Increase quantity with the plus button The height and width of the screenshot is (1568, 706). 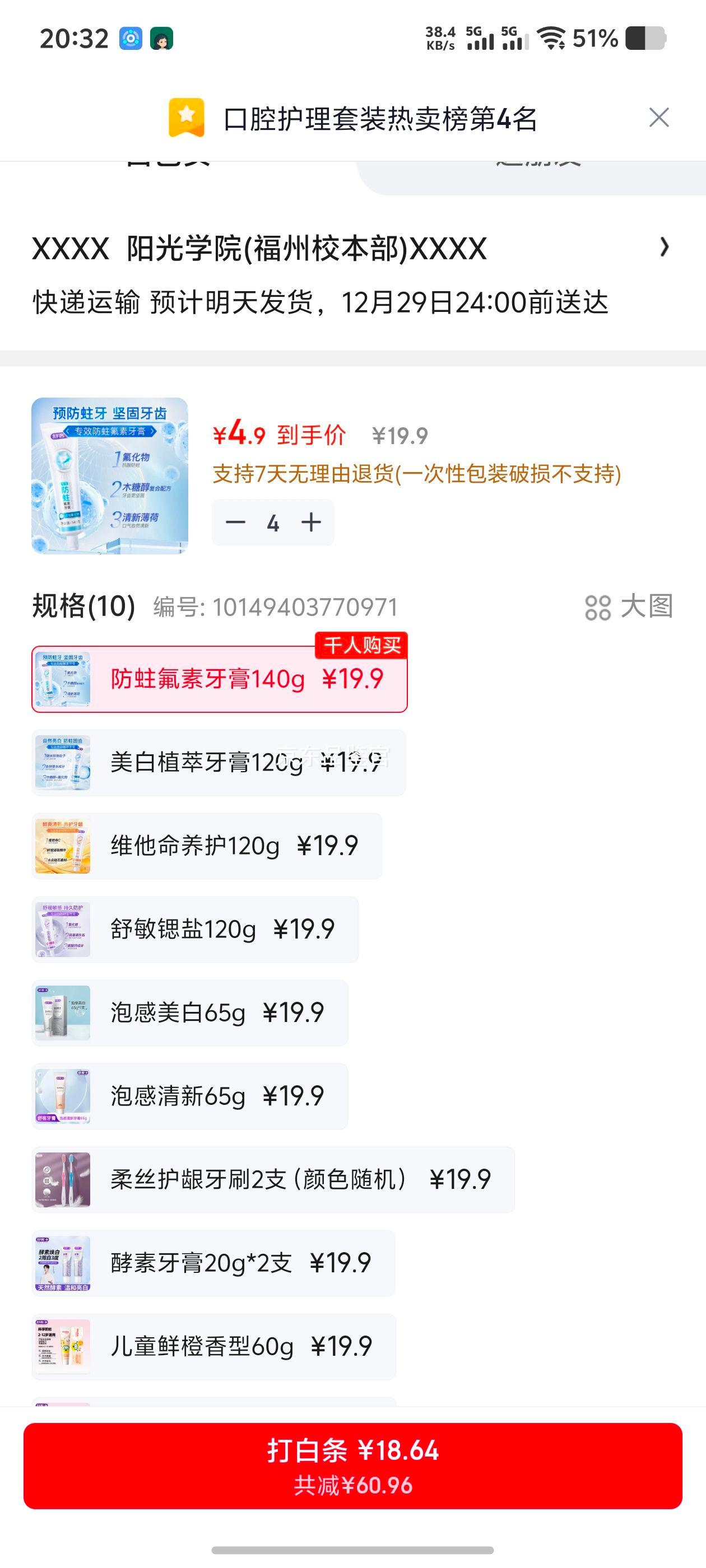point(310,522)
